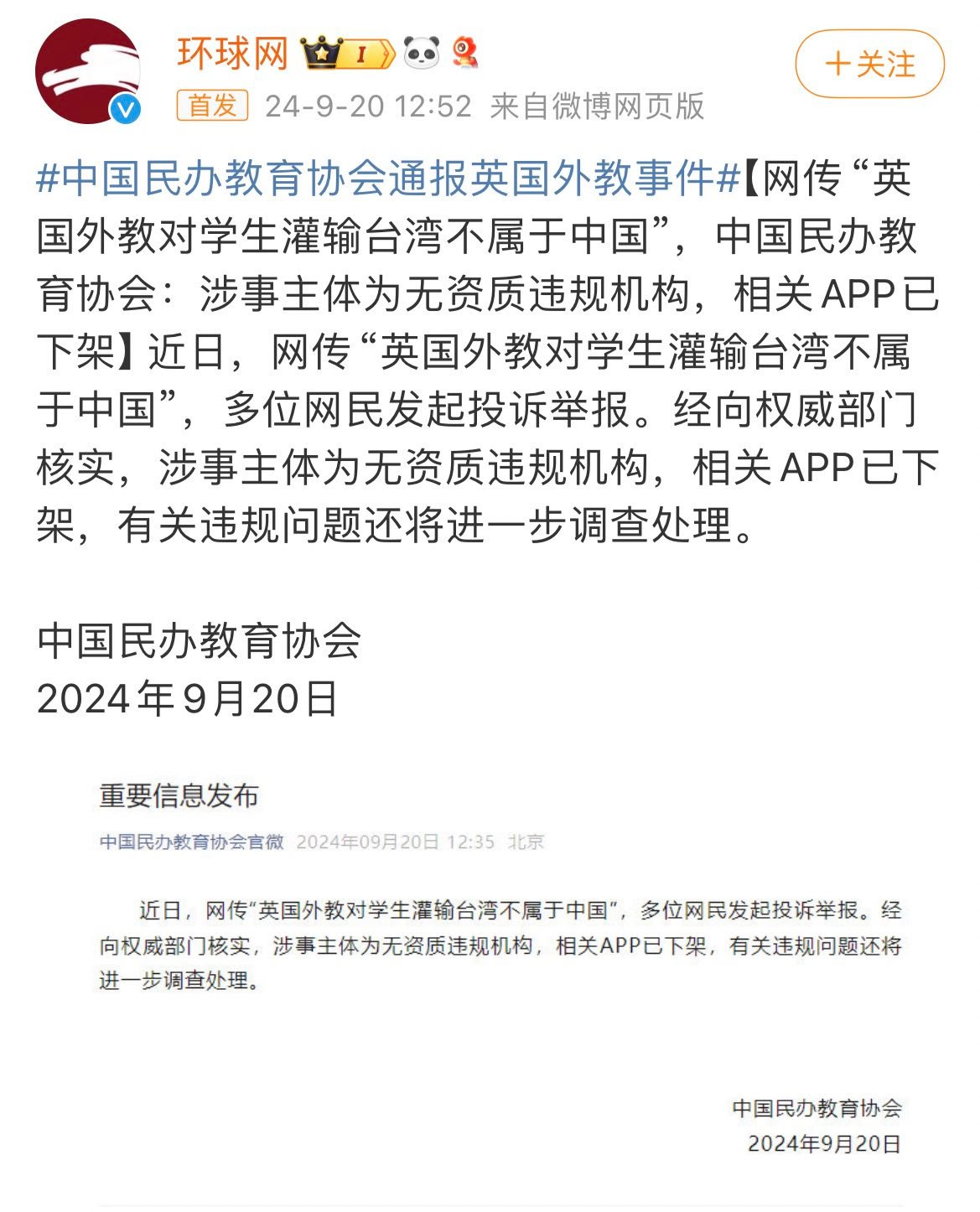980x1212 pixels.
Task: Open hashtag #中国民办教育协会通报英国外教事件#
Action: coord(388,179)
